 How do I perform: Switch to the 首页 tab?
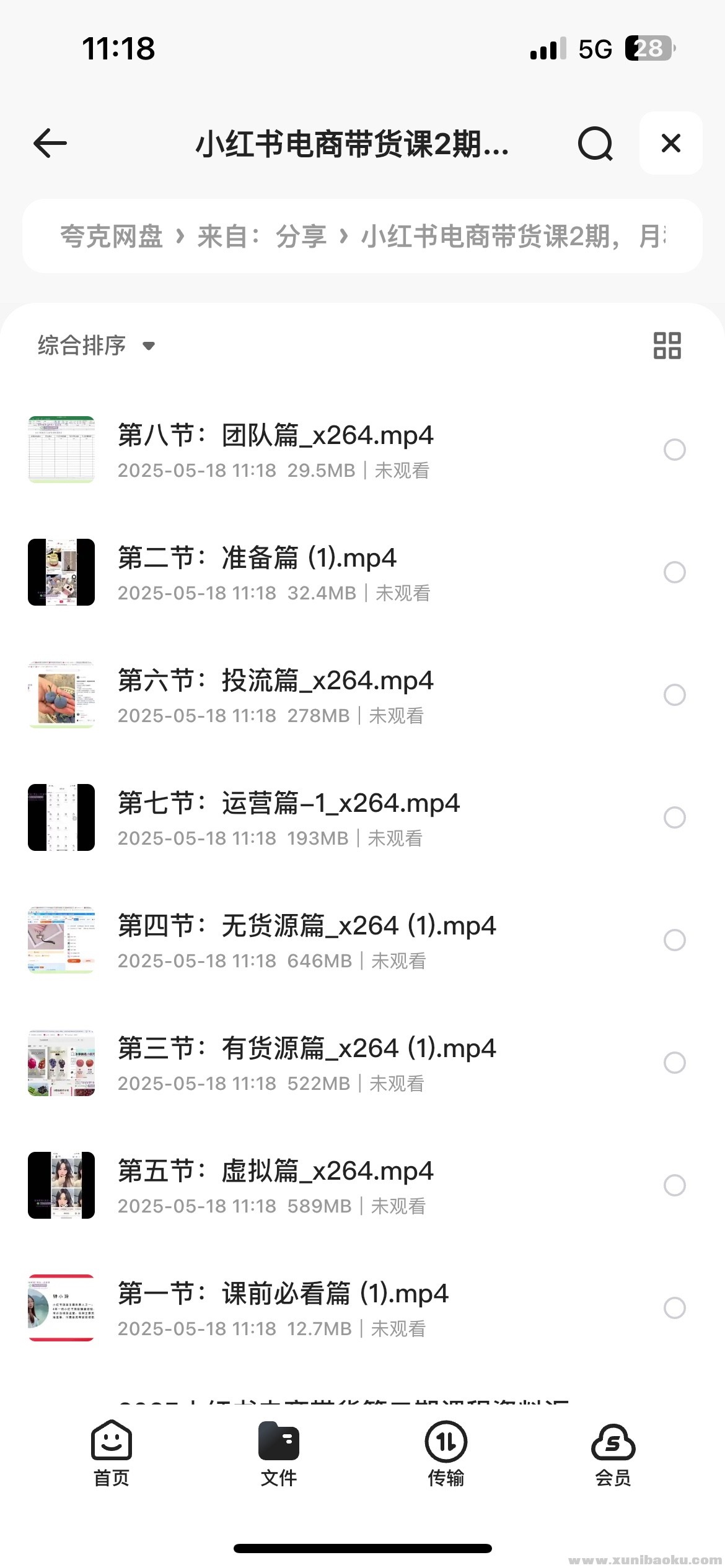point(112,1453)
